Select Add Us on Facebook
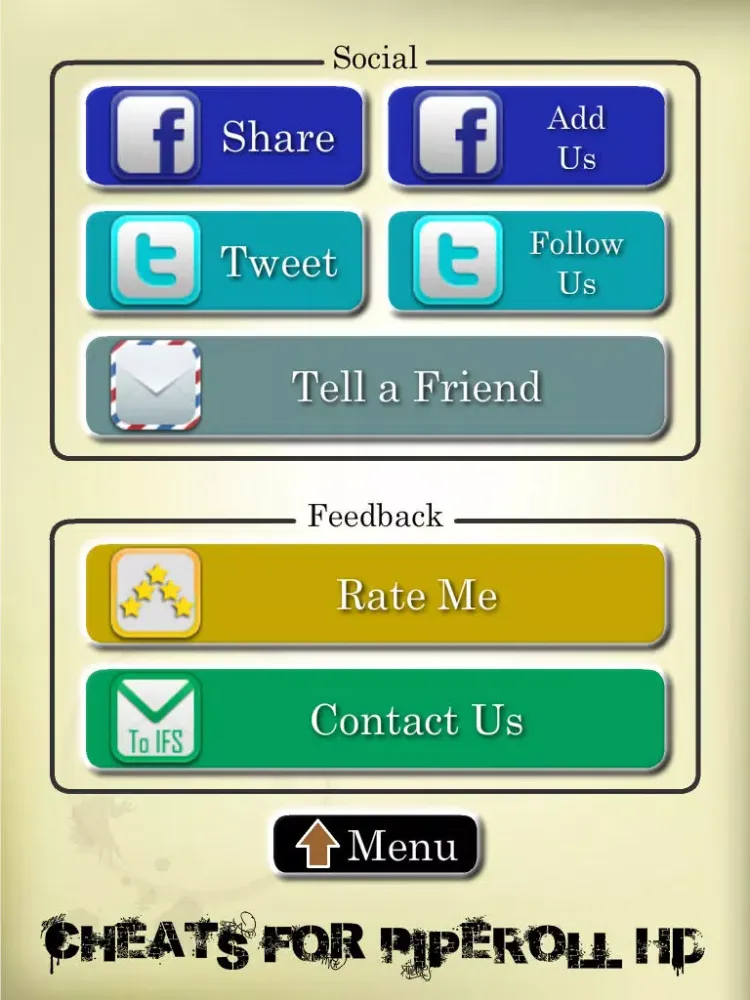Image resolution: width=750 pixels, height=1000 pixels. [x=526, y=137]
